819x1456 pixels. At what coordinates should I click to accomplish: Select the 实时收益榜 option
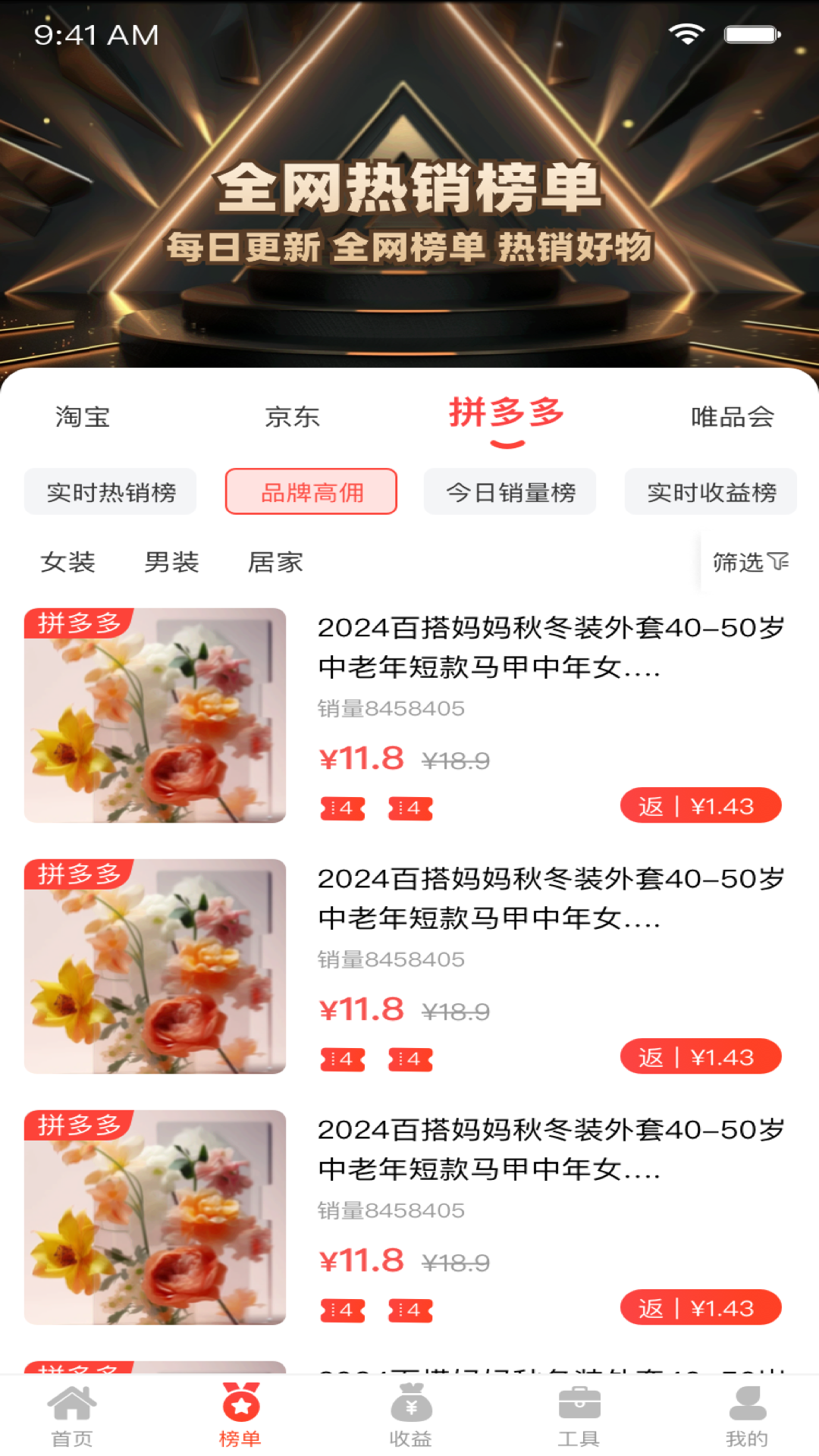[x=711, y=491]
